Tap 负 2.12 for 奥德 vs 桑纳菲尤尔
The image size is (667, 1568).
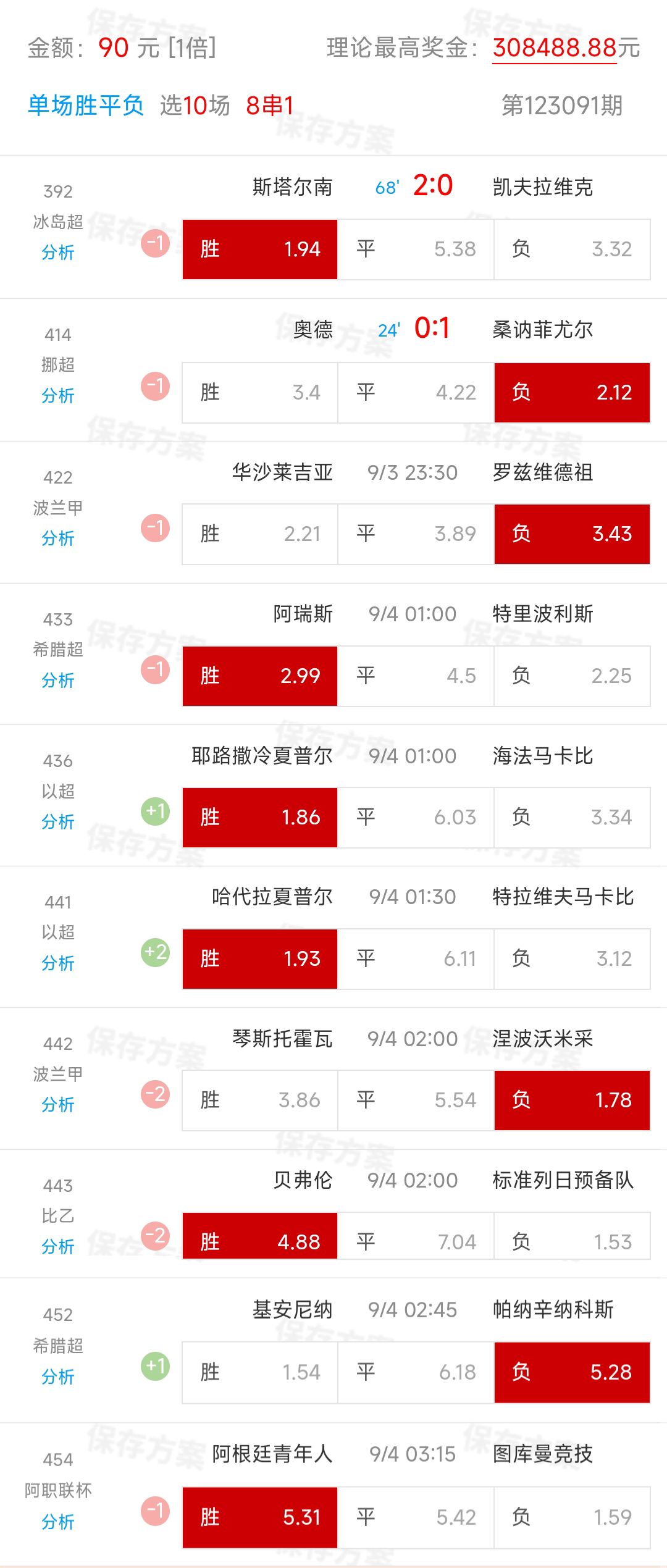[572, 393]
